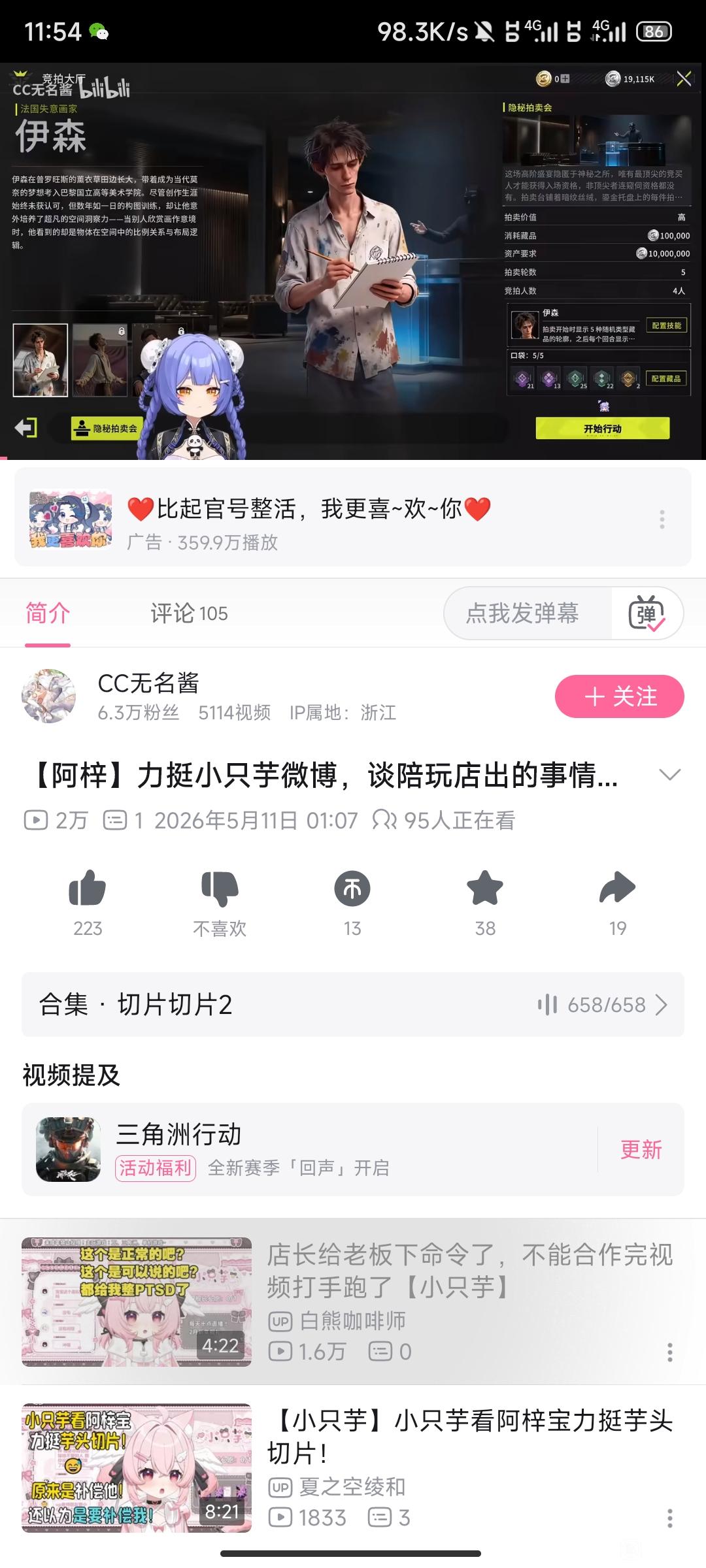Expand the video title description
Image resolution: width=706 pixels, height=1568 pixels.
click(670, 775)
